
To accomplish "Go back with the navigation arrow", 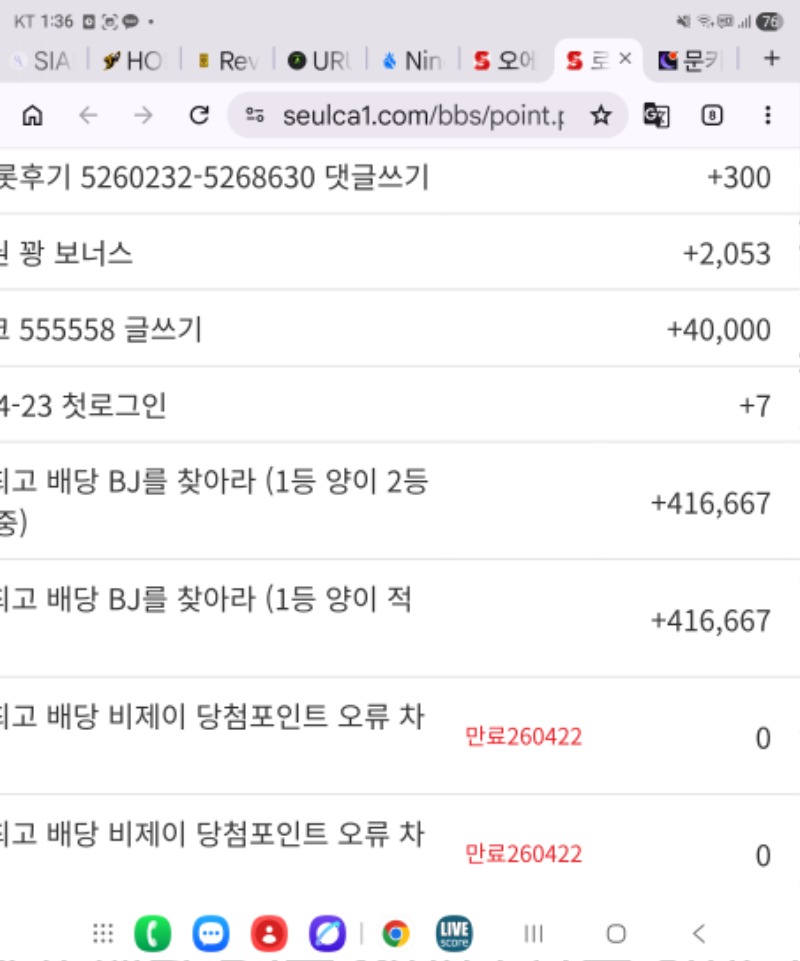I will pyautogui.click(x=699, y=933).
